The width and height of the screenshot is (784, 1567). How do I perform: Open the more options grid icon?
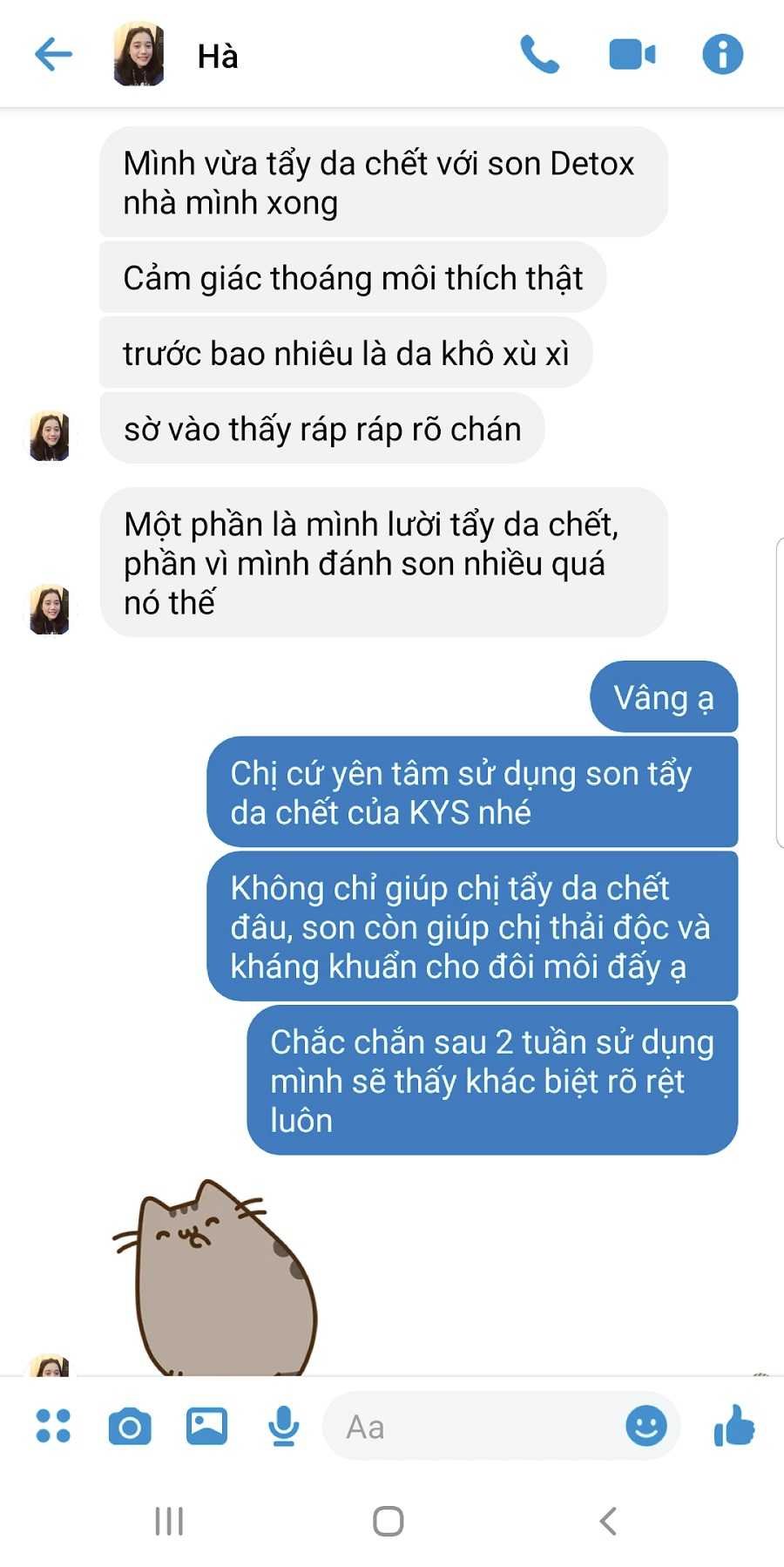pos(53,1426)
